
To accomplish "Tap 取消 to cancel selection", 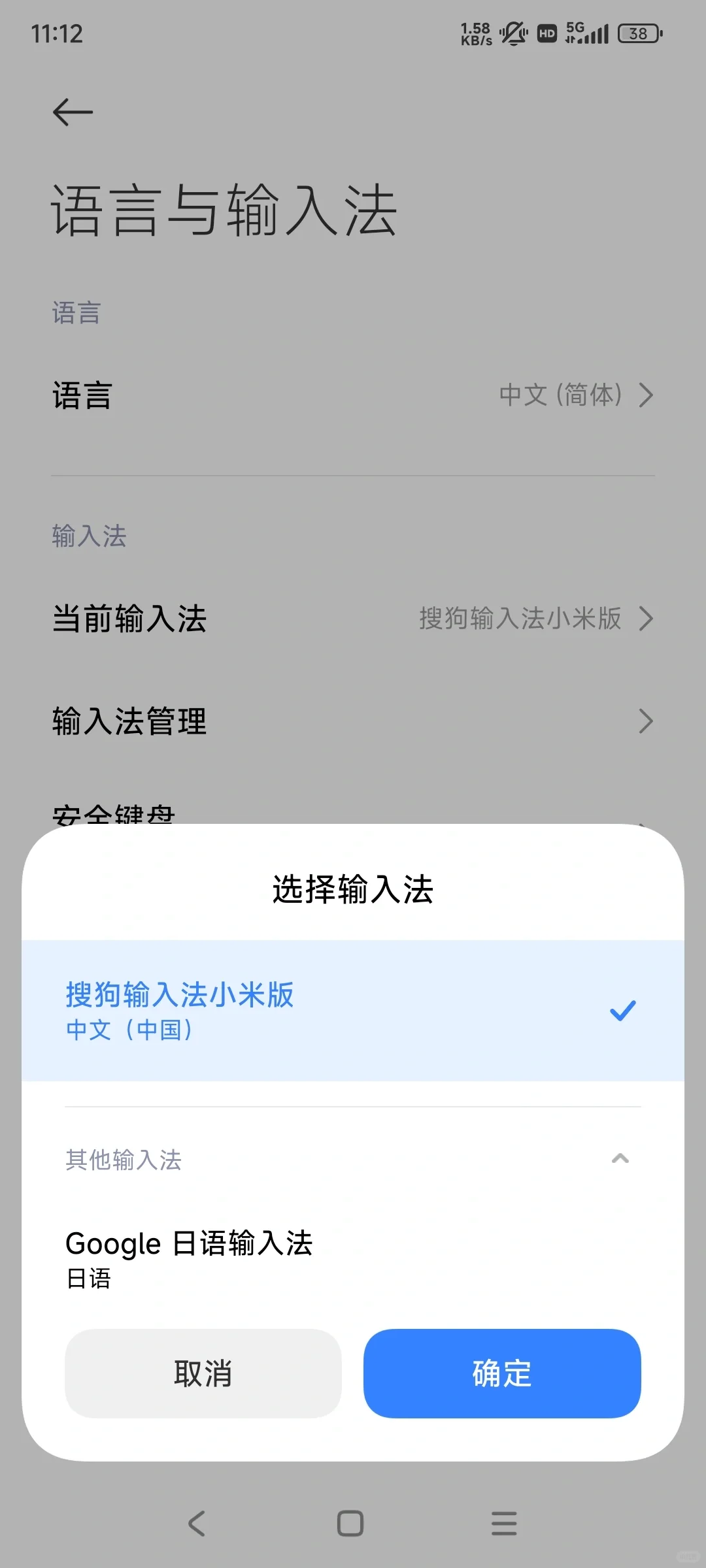I will [x=203, y=1373].
